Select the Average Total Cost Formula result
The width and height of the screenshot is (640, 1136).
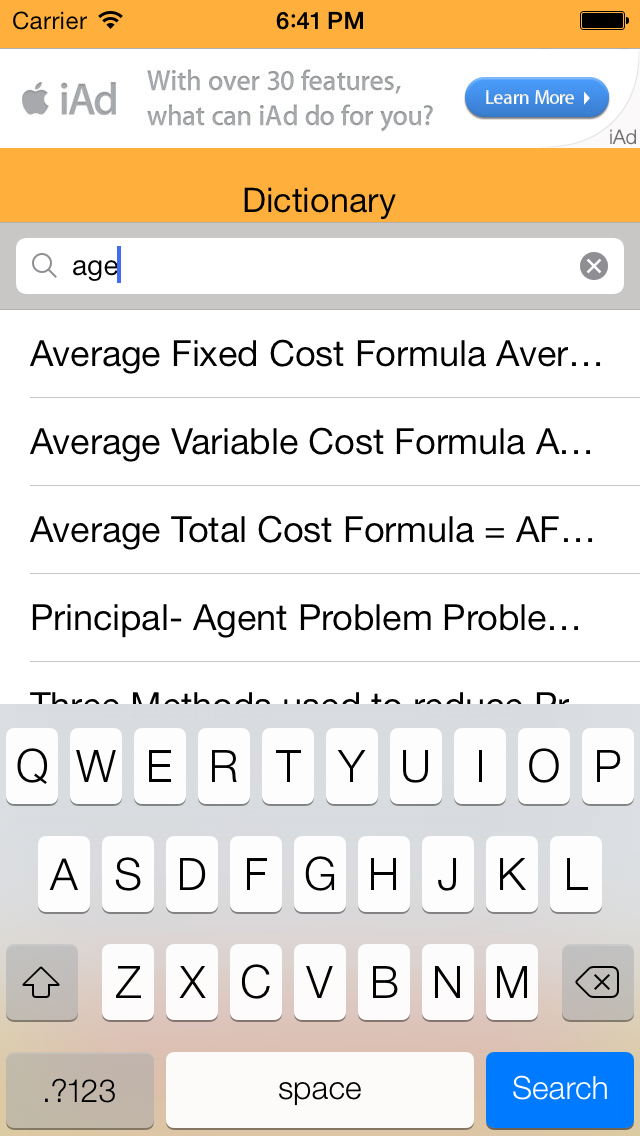click(320, 530)
